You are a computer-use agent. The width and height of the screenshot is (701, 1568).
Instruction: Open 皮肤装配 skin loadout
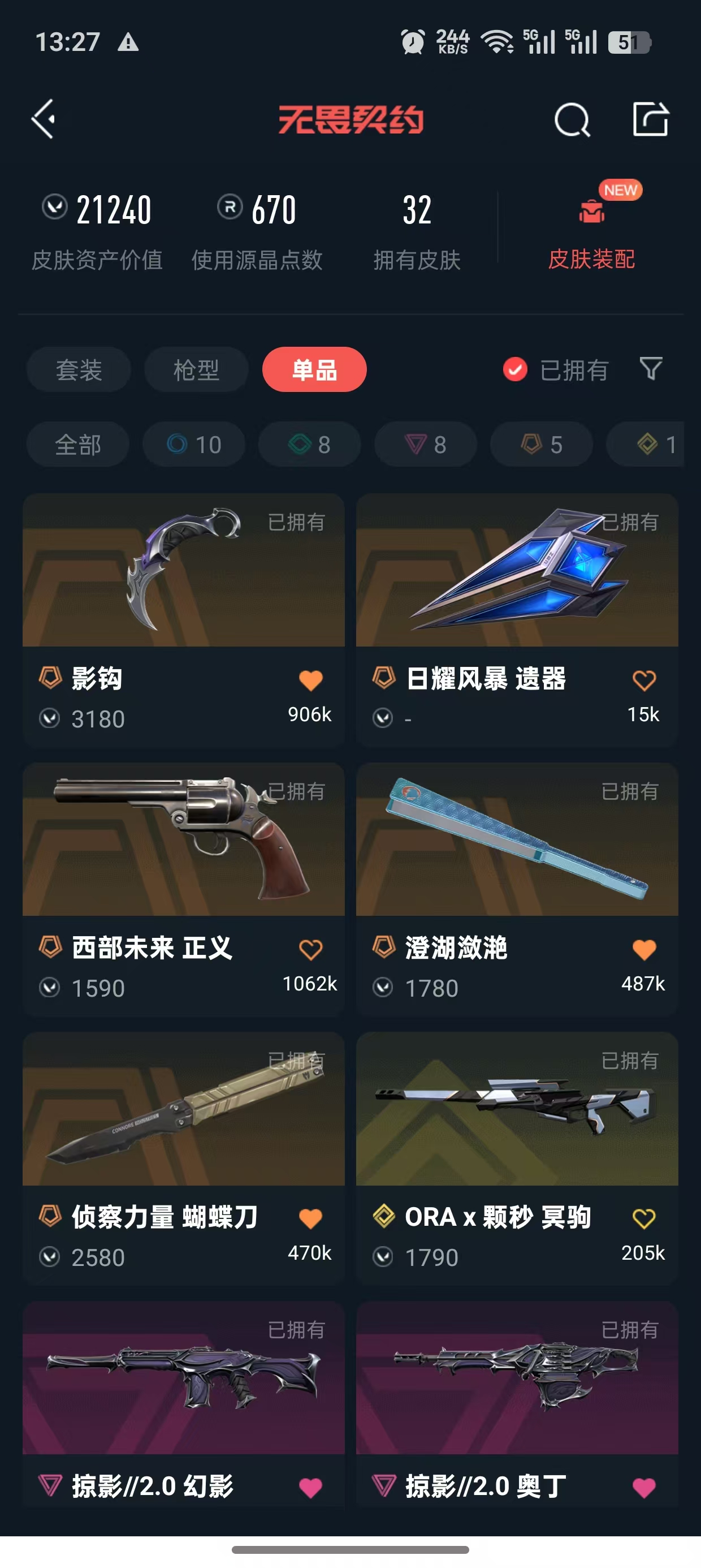[x=591, y=226]
